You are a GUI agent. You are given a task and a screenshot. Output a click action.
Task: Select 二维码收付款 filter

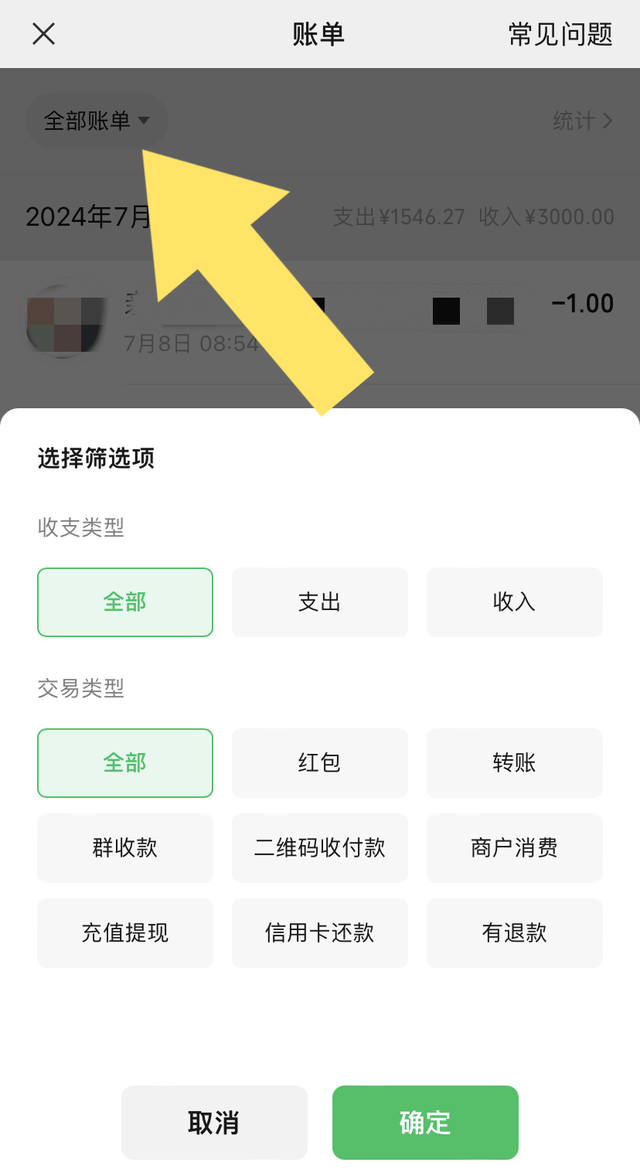(x=320, y=848)
